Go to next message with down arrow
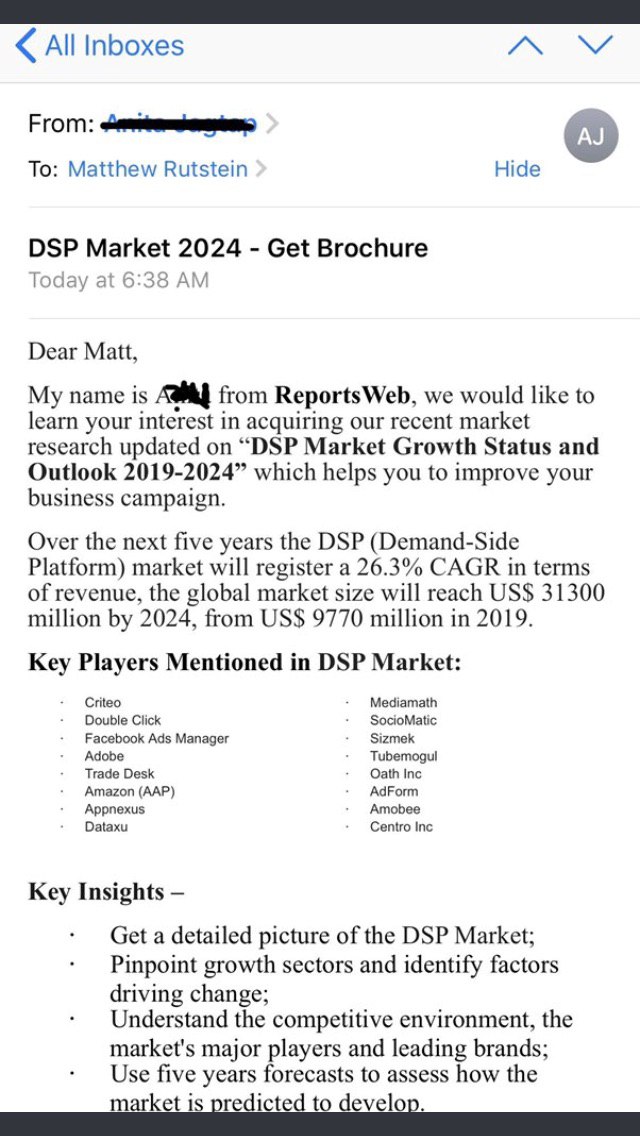 [595, 46]
